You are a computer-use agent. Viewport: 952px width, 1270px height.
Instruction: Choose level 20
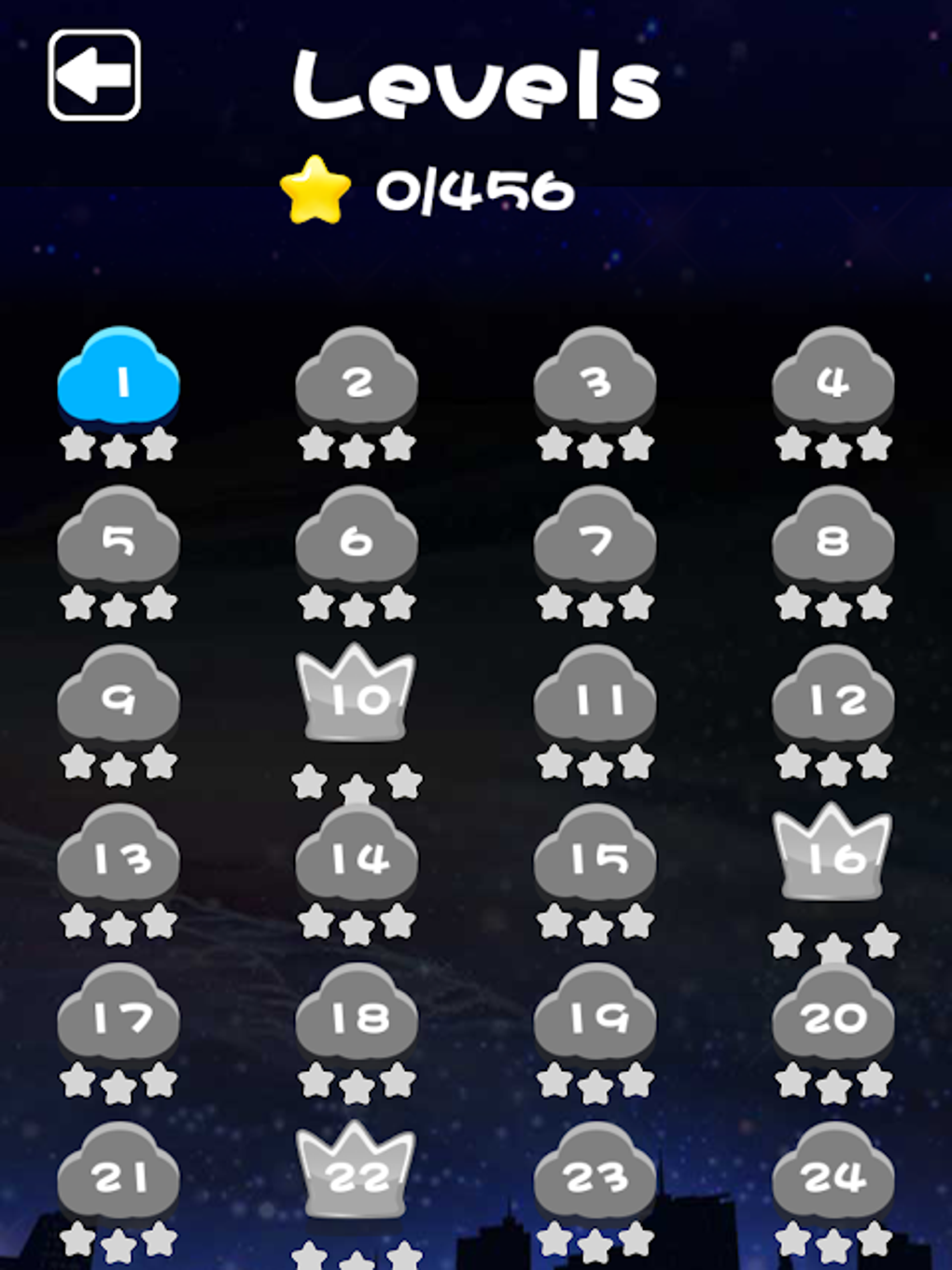(833, 1014)
